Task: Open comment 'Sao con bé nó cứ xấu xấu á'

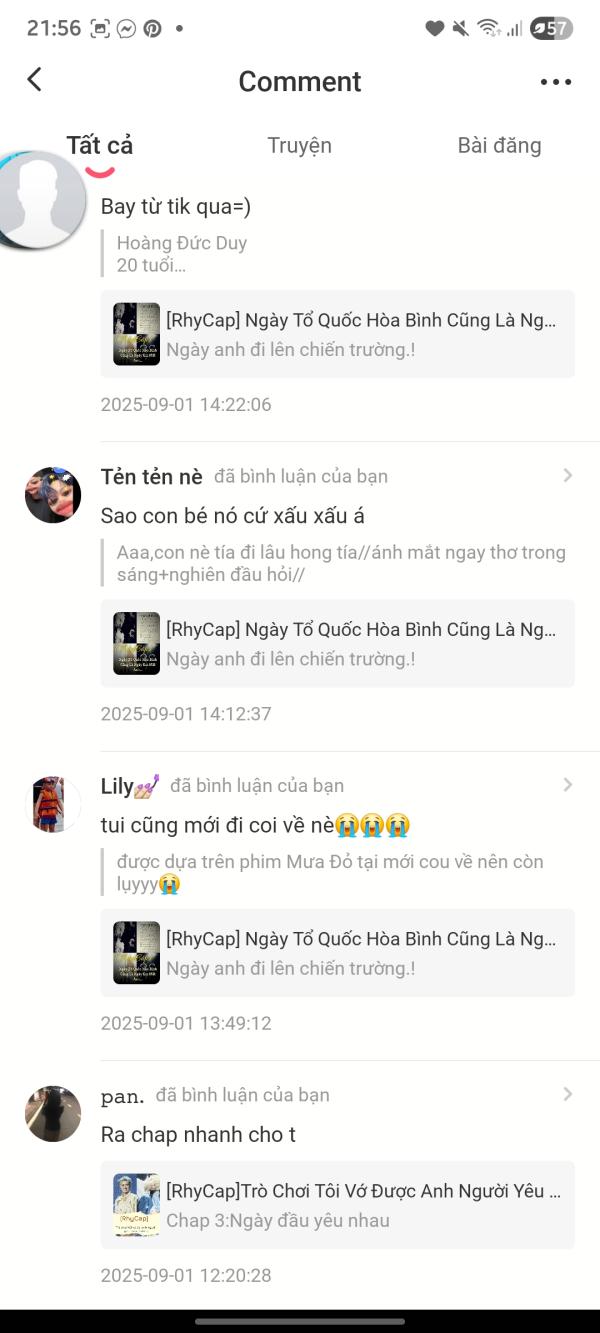Action: click(x=233, y=516)
